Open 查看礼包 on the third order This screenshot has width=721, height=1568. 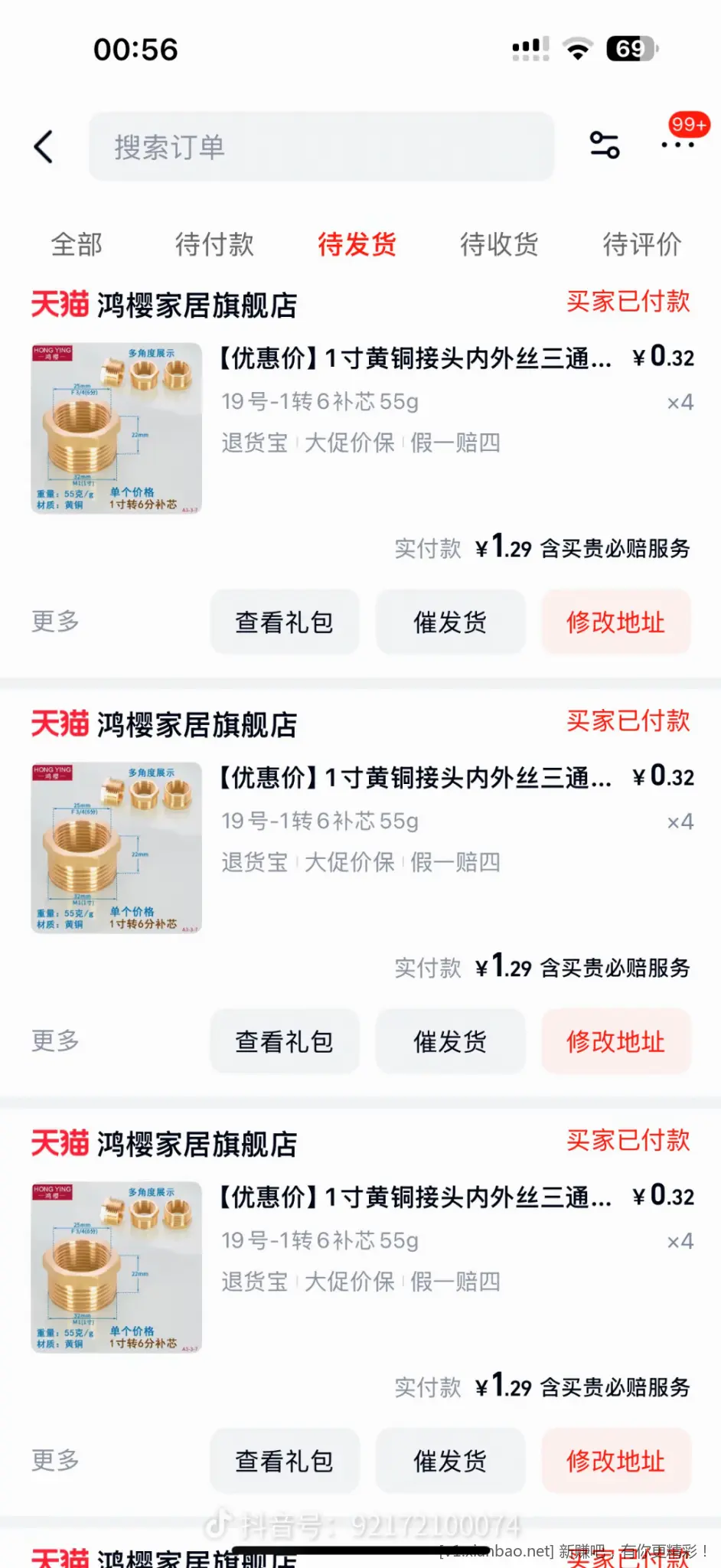284,1460
